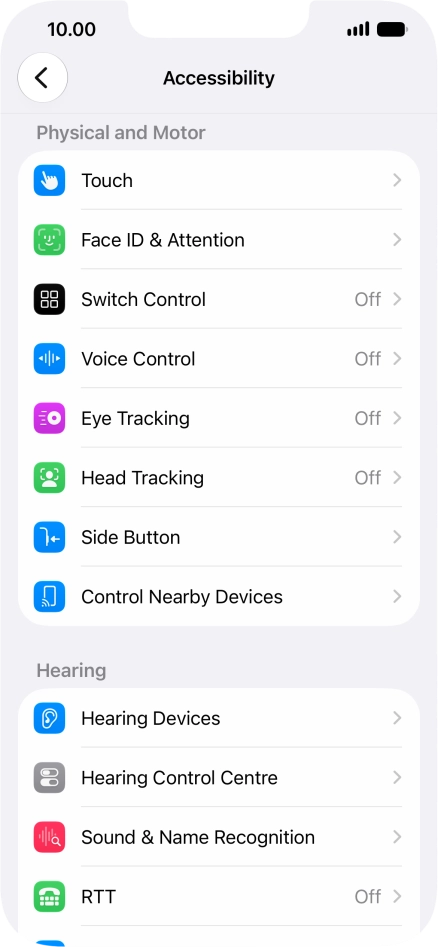Open Sound & Name Recognition
The width and height of the screenshot is (438, 947).
pos(219,837)
